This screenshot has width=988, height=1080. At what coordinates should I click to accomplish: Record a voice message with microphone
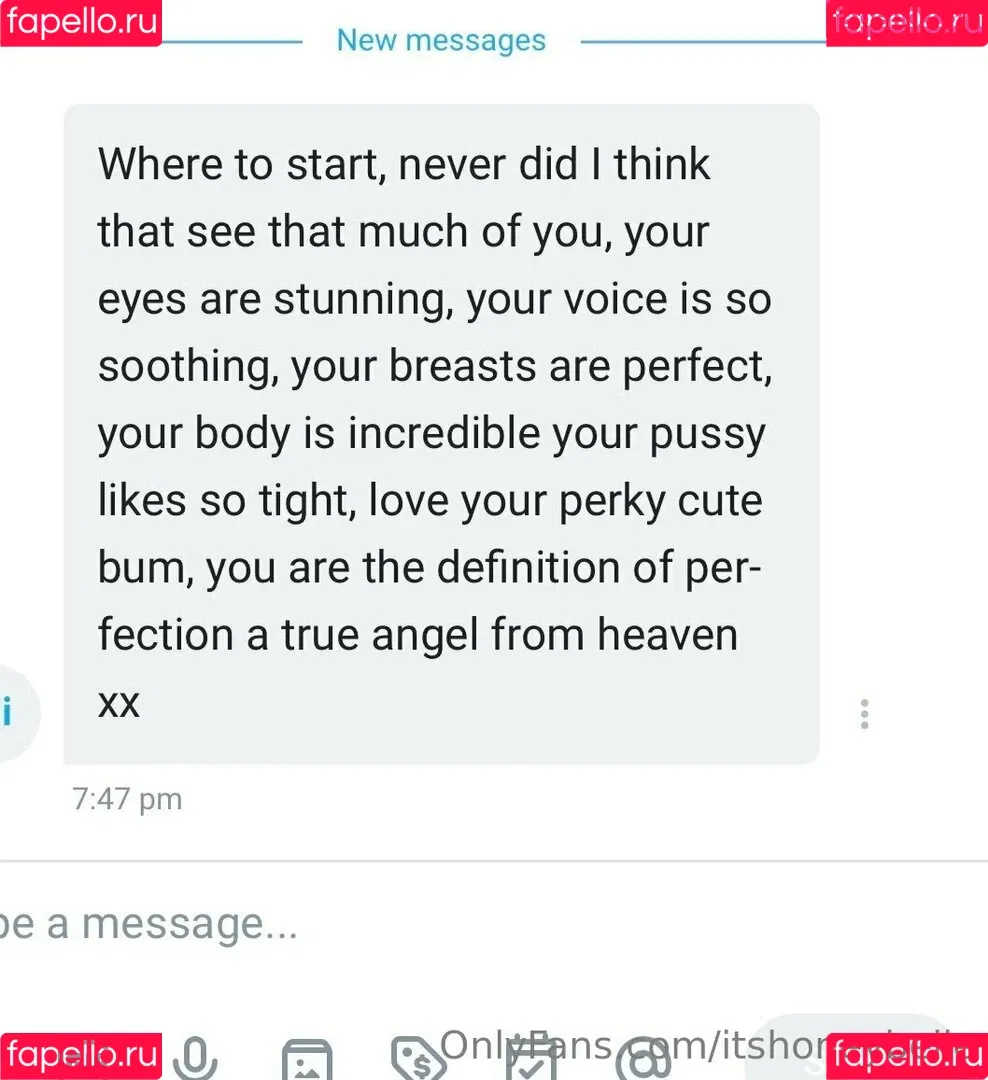(196, 1058)
